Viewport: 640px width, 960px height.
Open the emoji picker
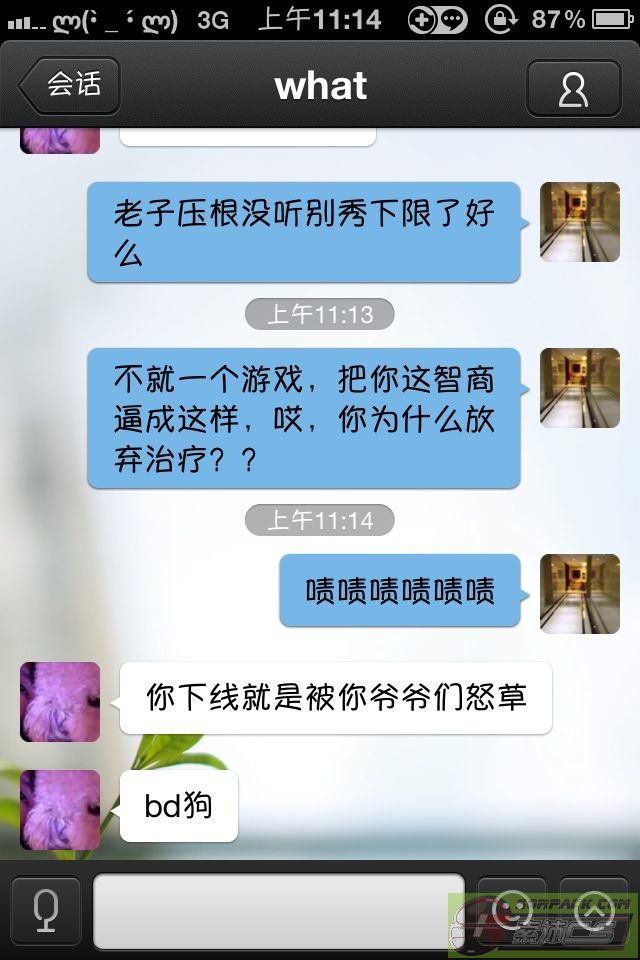coord(512,909)
